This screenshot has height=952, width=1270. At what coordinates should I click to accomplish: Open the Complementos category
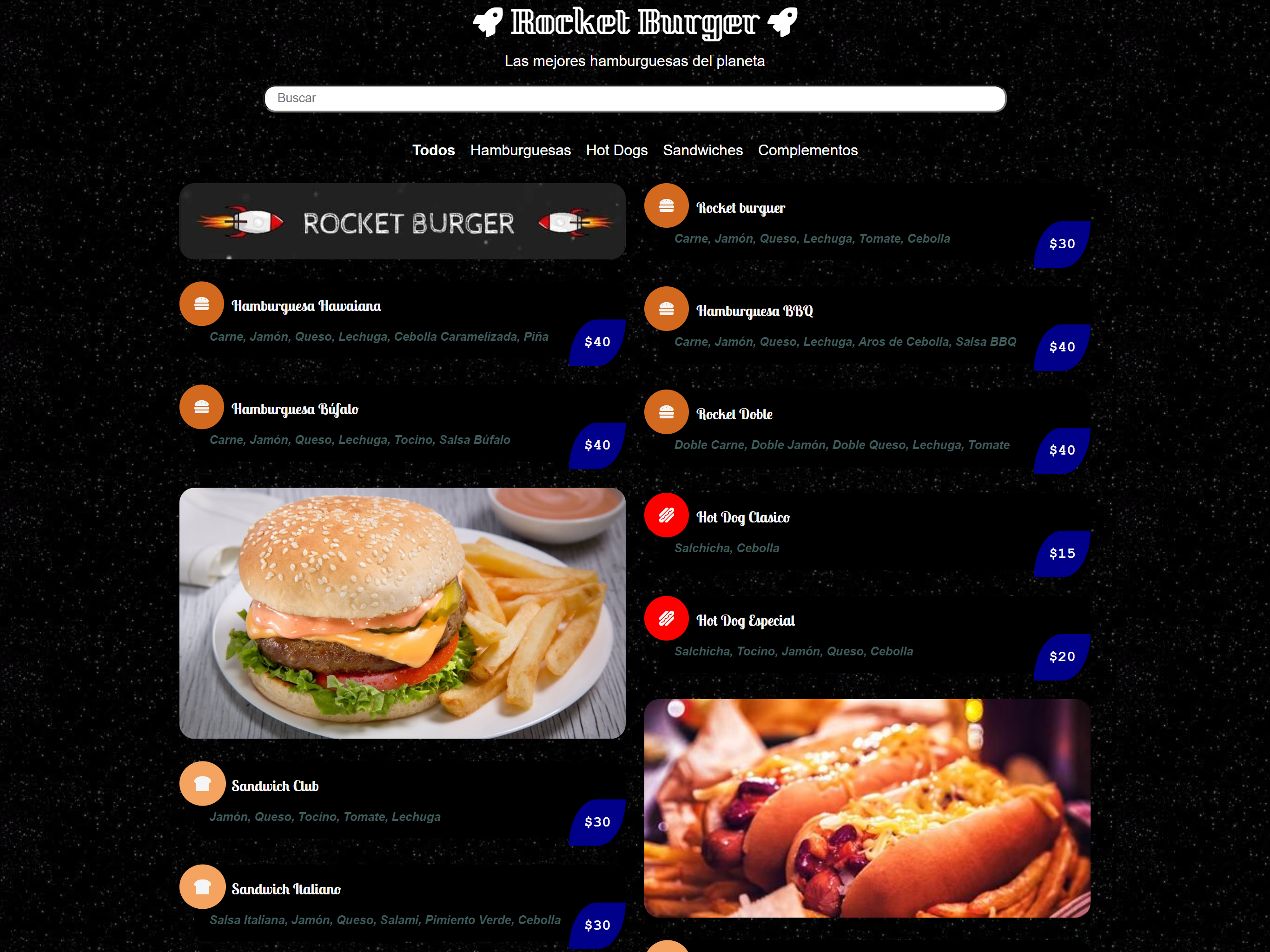[x=807, y=151]
